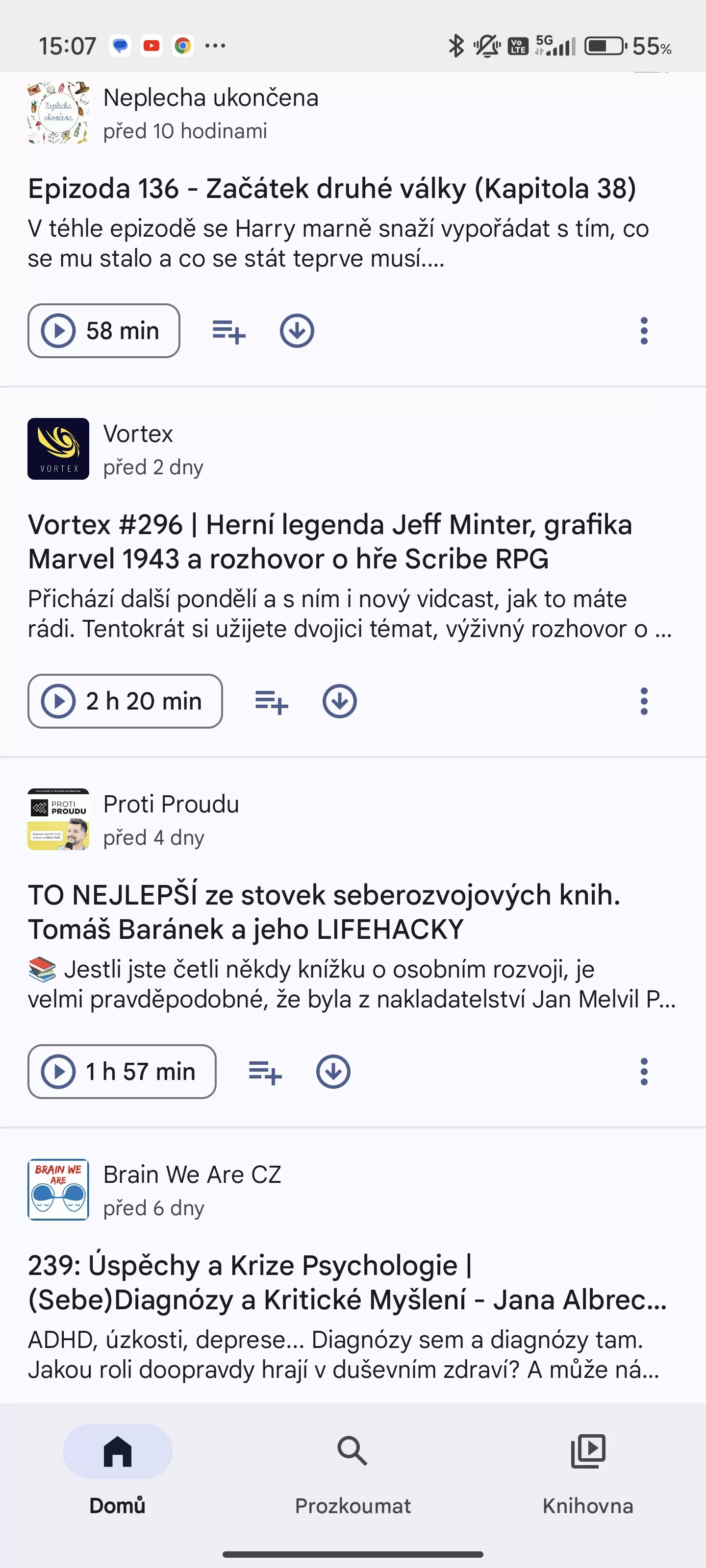Open overflow menu for Proti Proudu episode
Image resolution: width=706 pixels, height=1568 pixels.
[x=644, y=1071]
